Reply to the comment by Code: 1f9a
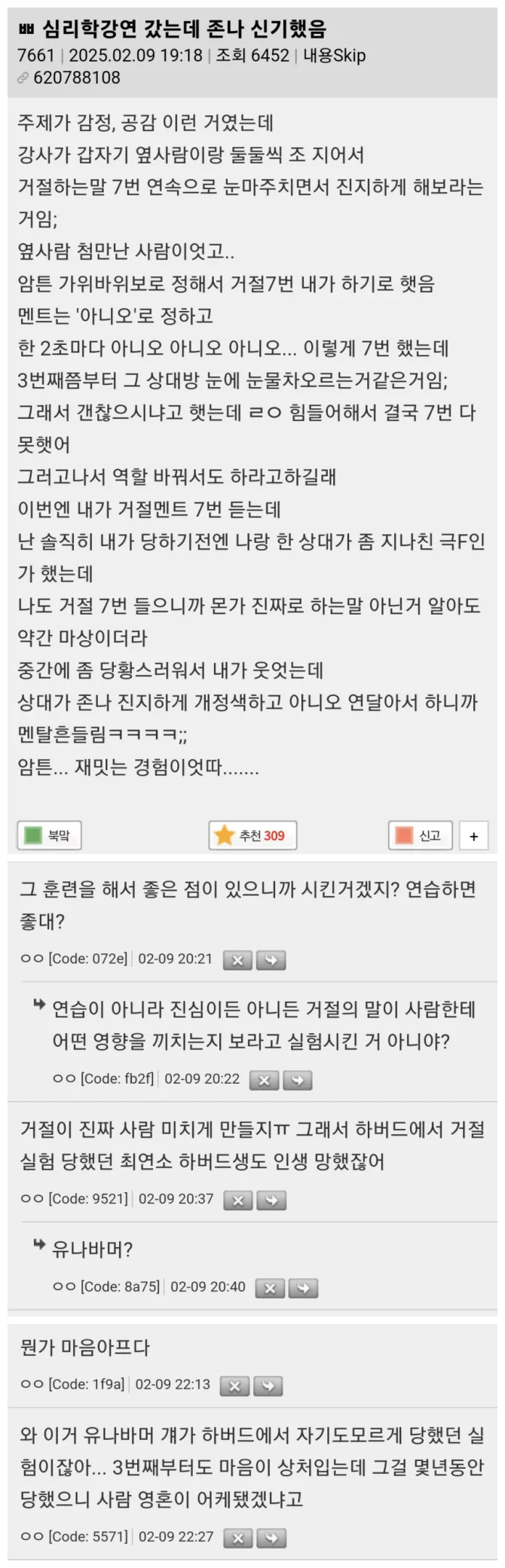This screenshot has width=505, height=1568. [268, 1386]
